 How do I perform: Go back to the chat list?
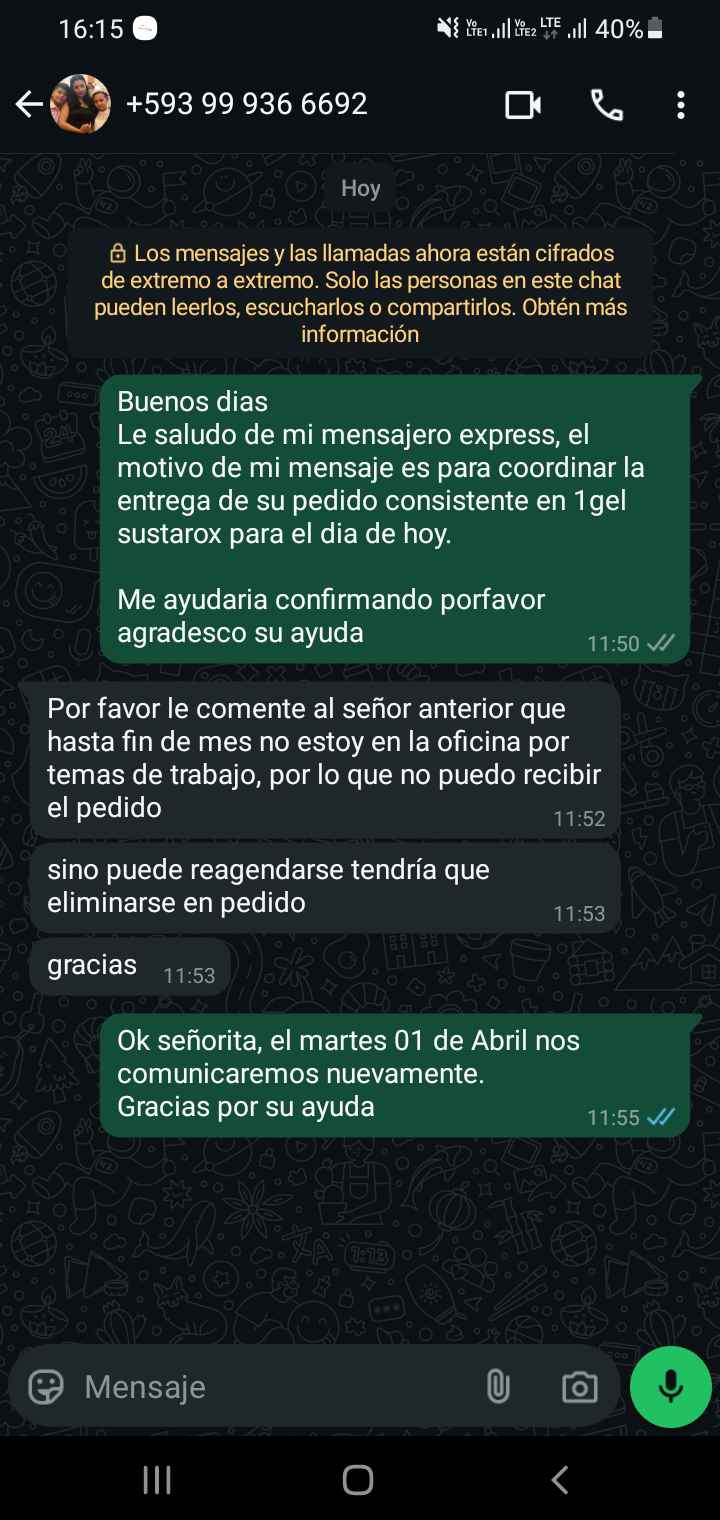(x=28, y=104)
